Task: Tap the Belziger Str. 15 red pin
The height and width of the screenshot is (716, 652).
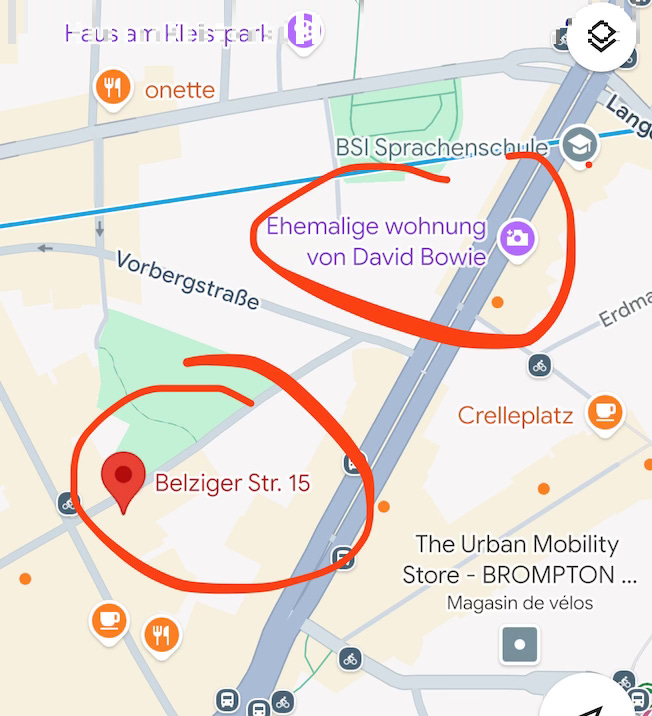Action: click(x=123, y=480)
